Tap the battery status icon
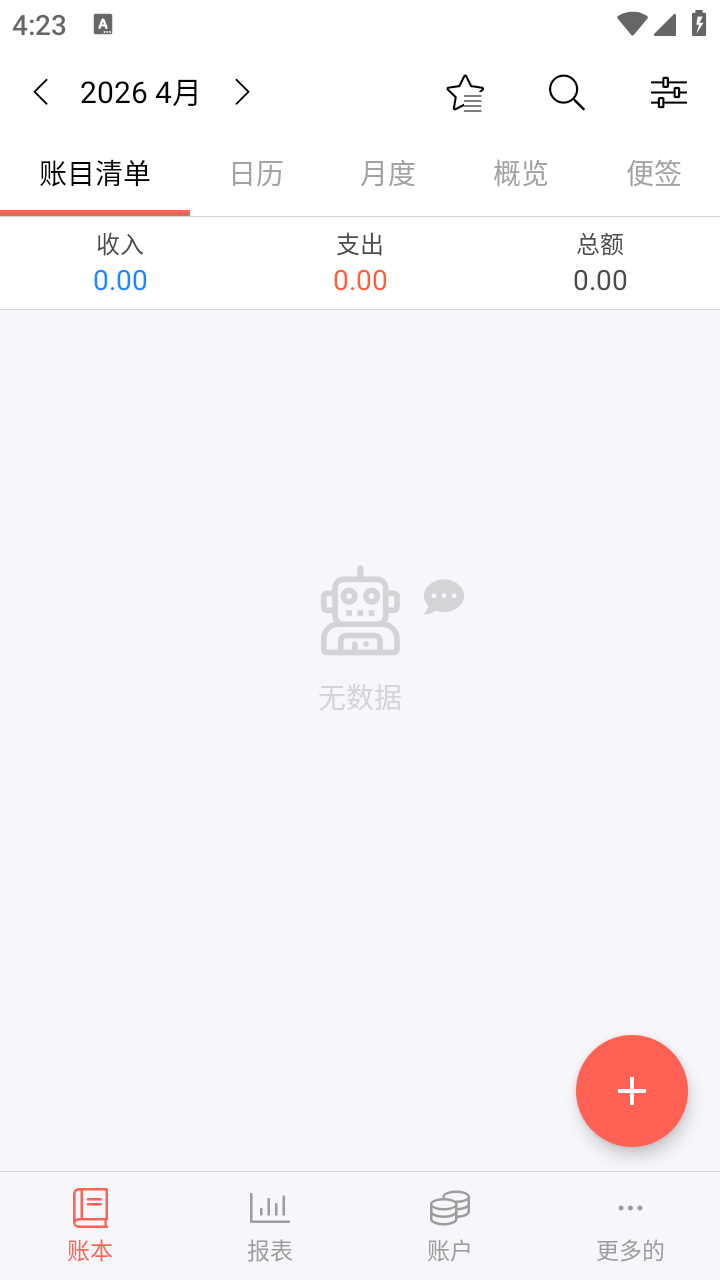The image size is (720, 1280). point(699,25)
